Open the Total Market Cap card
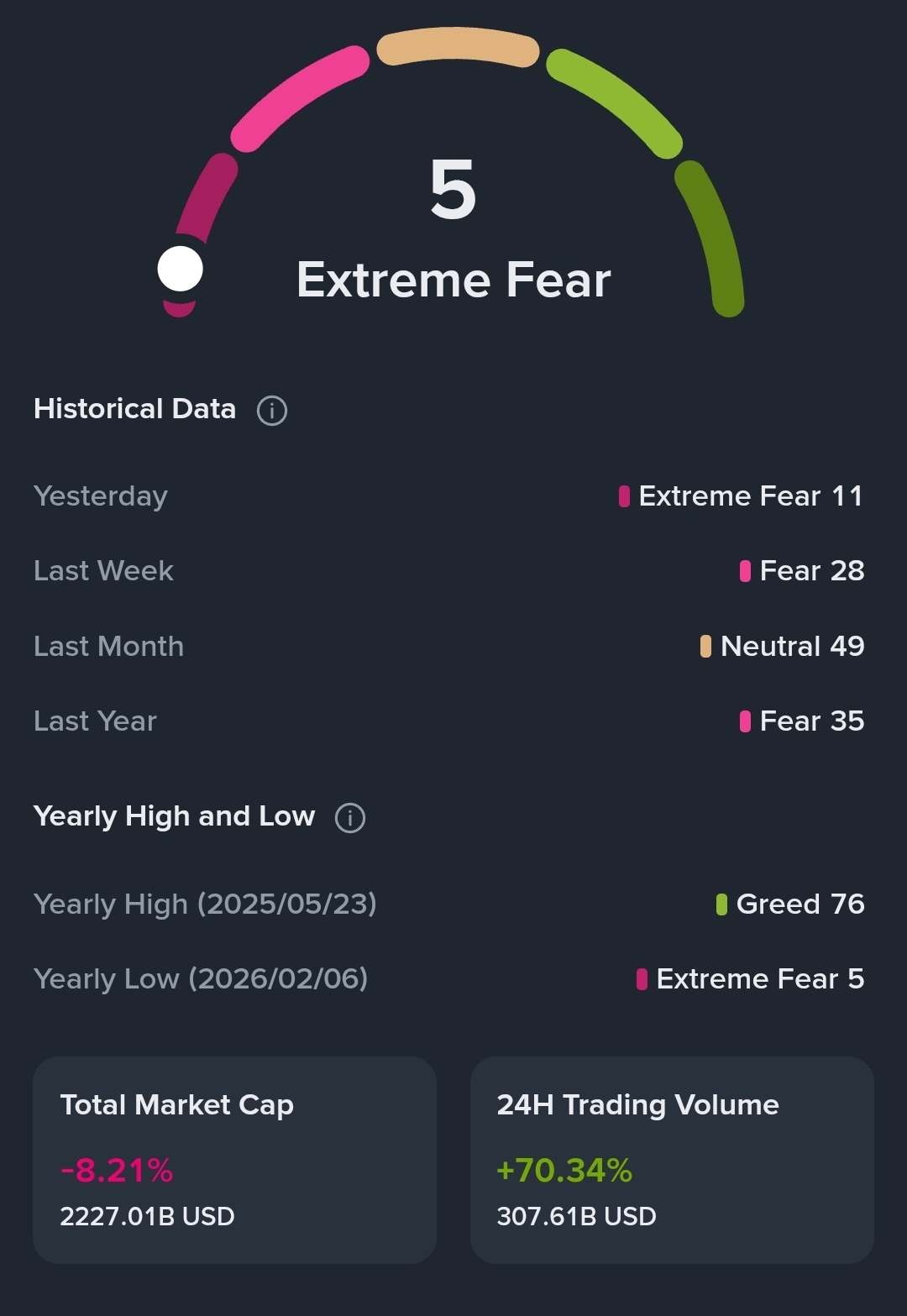This screenshot has height=1316, width=907. 234,1160
